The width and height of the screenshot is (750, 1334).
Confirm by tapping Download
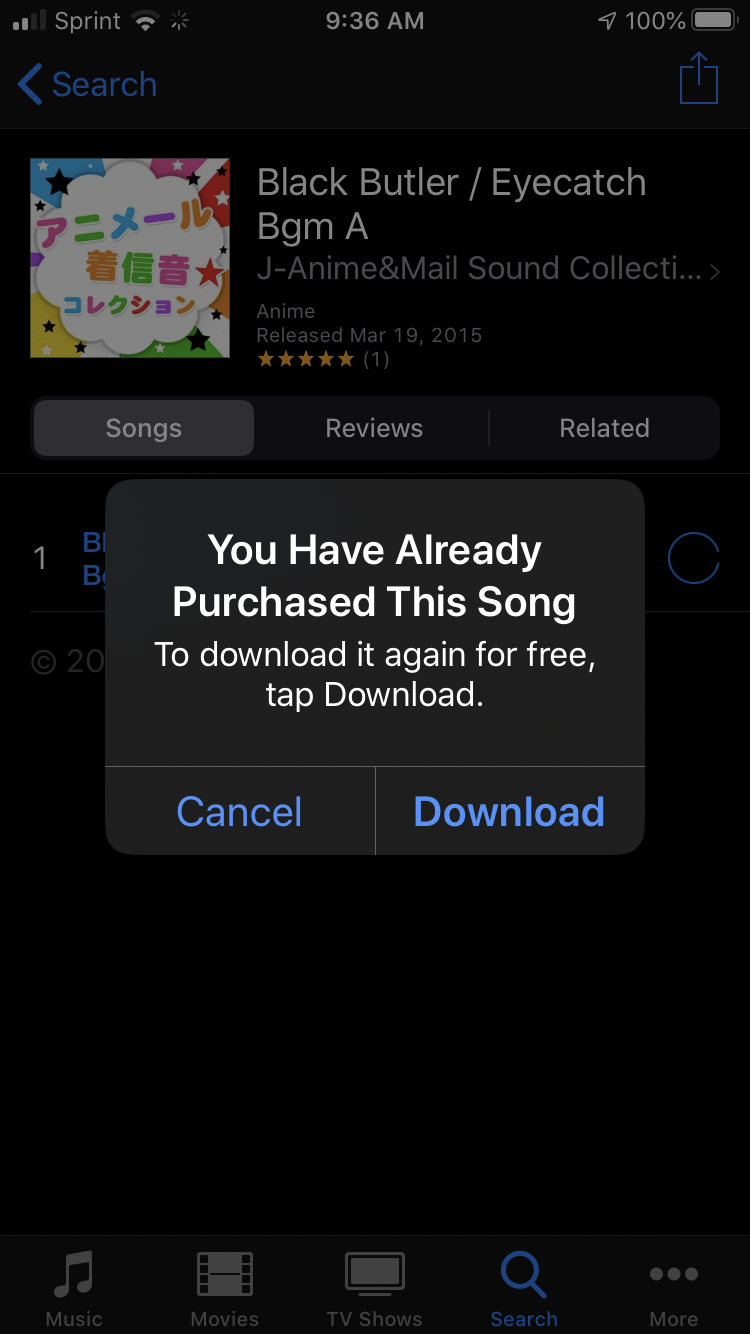[510, 811]
